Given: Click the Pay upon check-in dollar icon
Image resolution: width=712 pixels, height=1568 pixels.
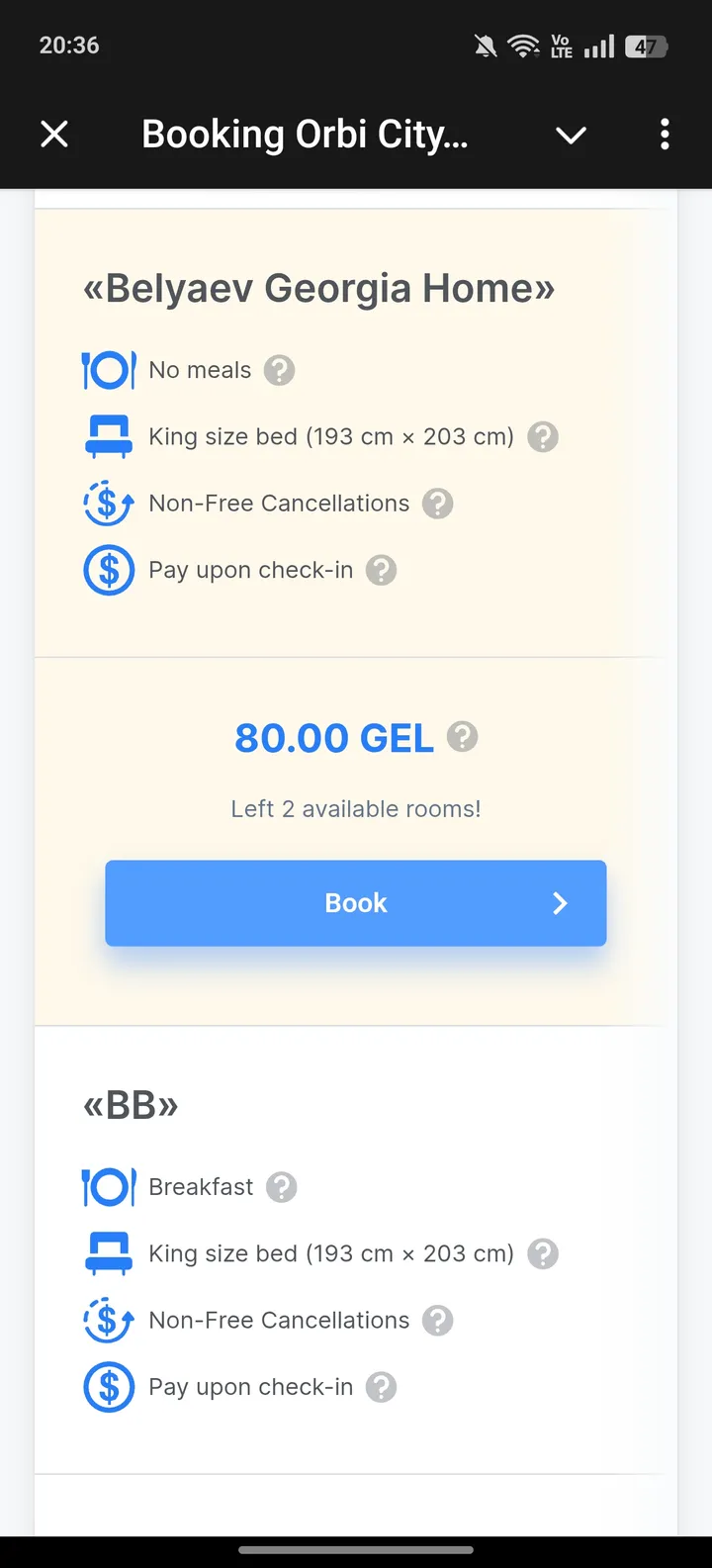Looking at the screenshot, I should pyautogui.click(x=108, y=570).
